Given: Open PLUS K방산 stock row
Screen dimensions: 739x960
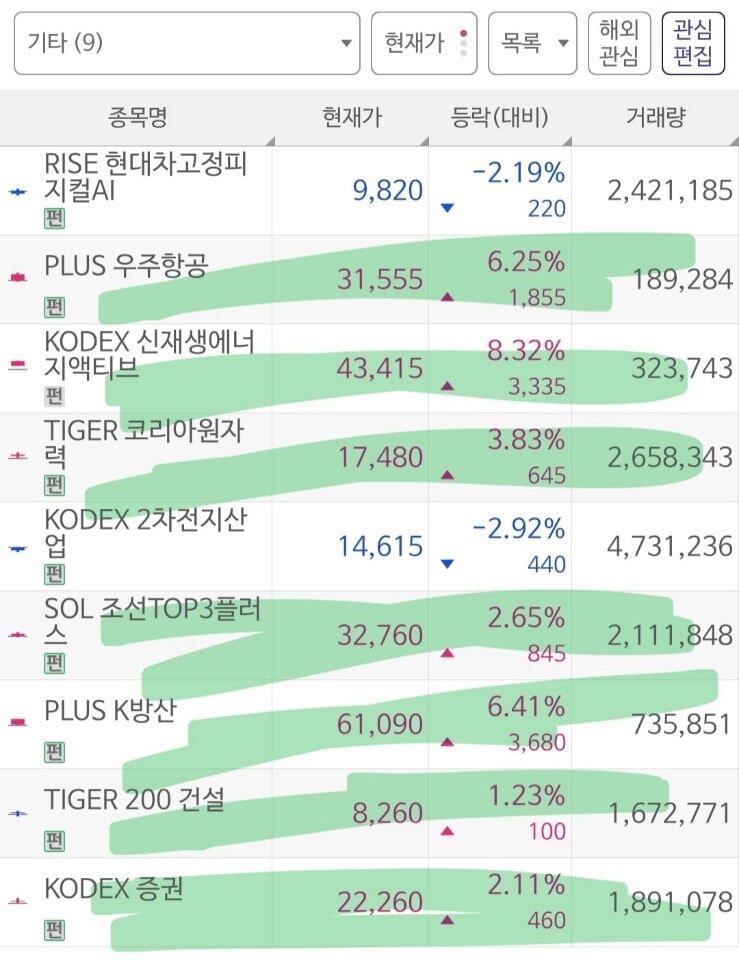Looking at the screenshot, I should pos(369,724).
